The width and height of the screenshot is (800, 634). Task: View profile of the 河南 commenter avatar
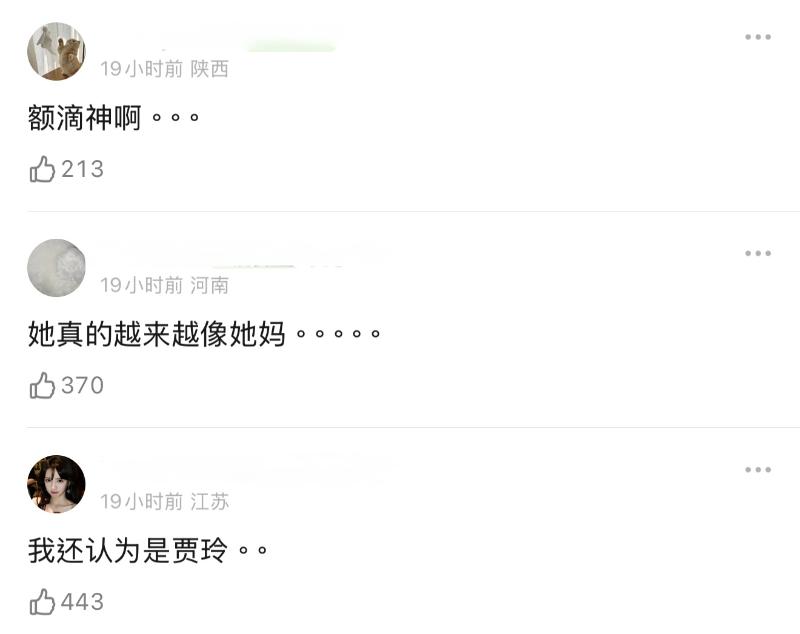[x=56, y=268]
